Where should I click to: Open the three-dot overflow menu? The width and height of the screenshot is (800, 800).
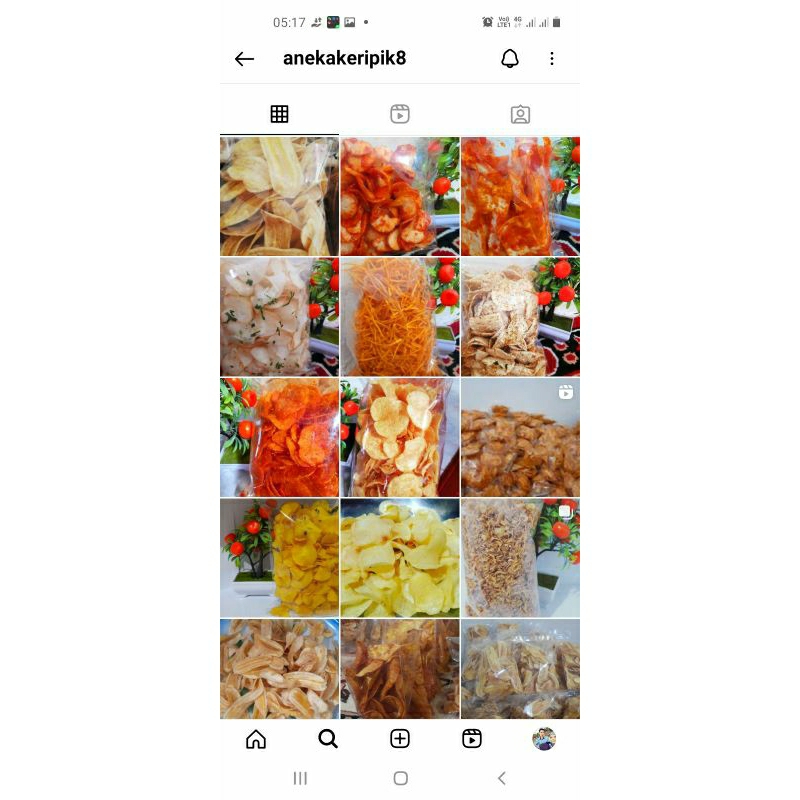(x=552, y=59)
